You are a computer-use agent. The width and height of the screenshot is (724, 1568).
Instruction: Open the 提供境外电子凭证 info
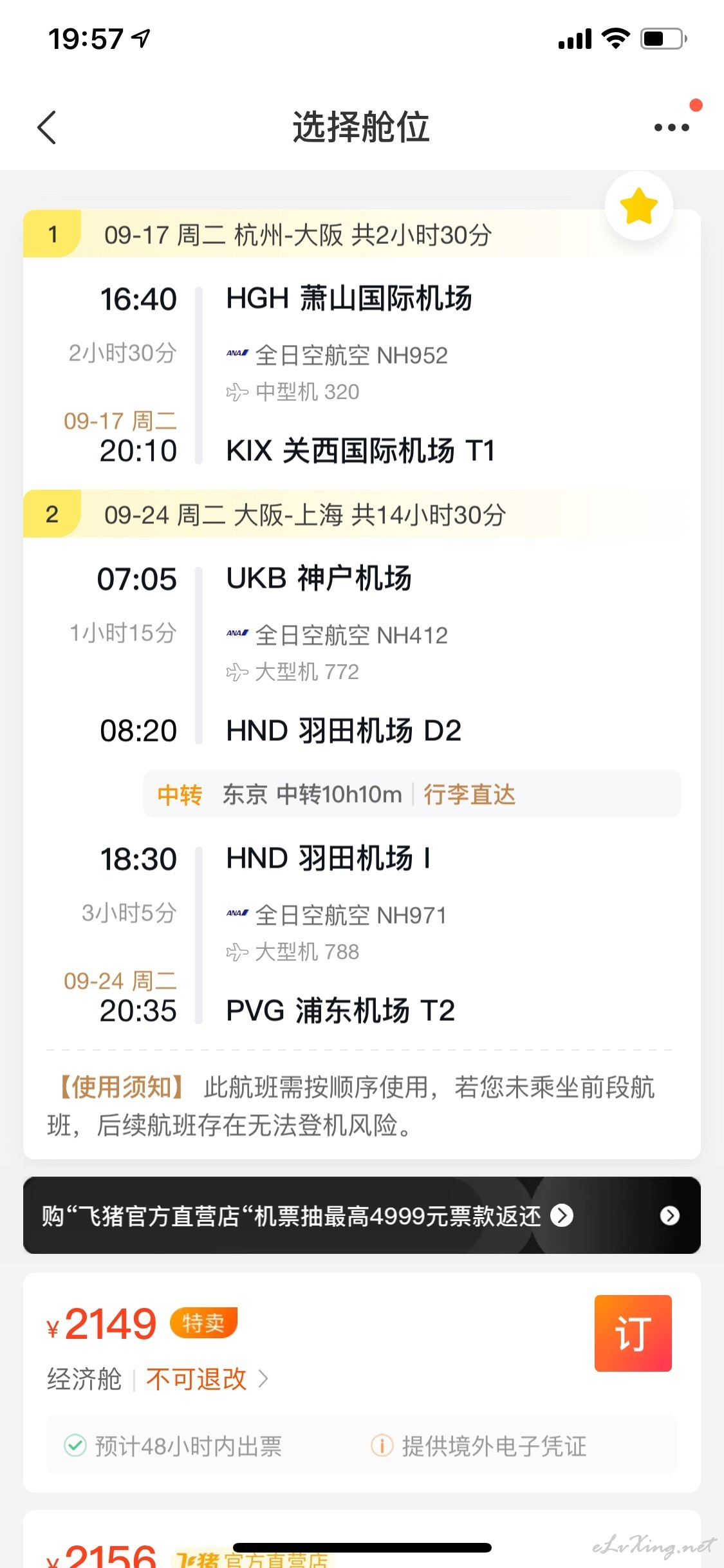pyautogui.click(x=479, y=1446)
